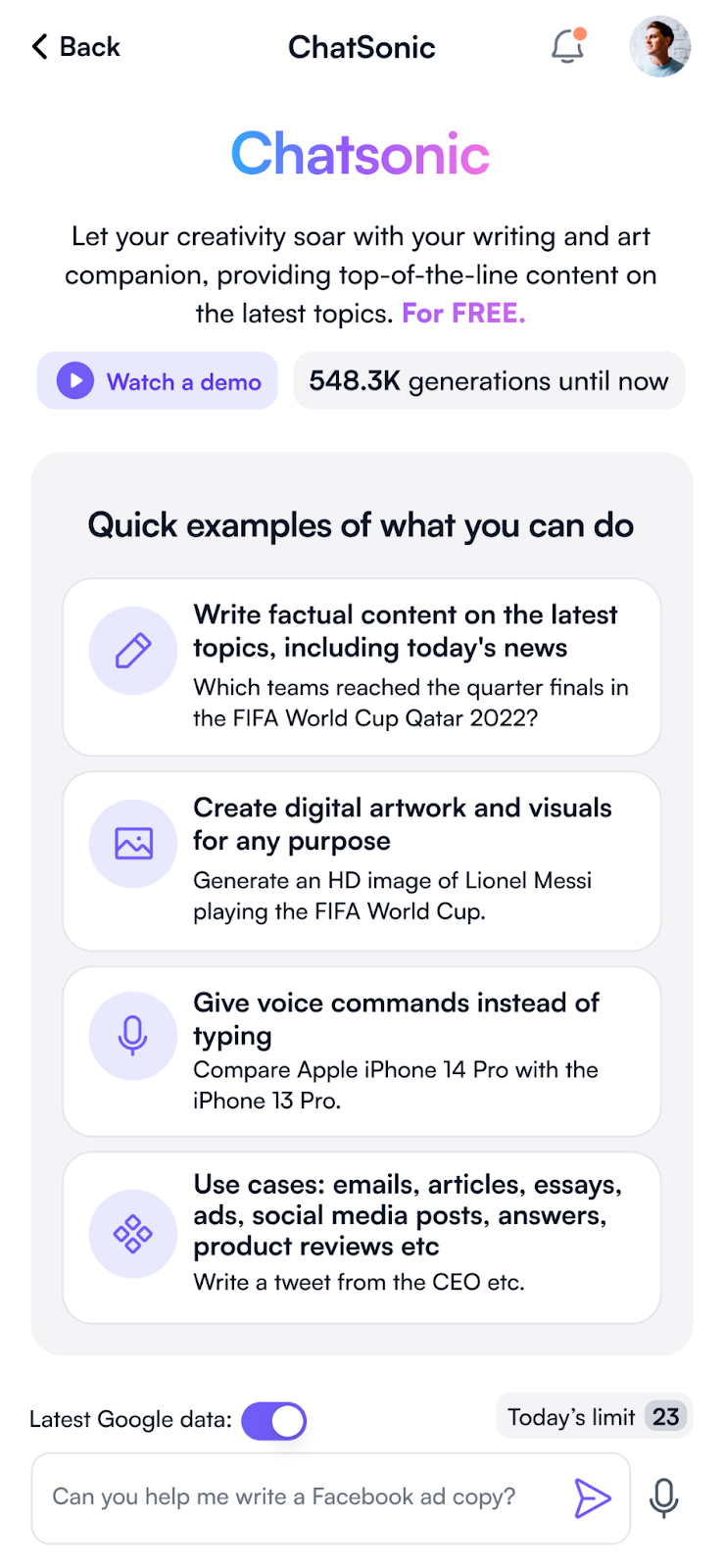
Task: Focus the message input field
Action: click(294, 1497)
